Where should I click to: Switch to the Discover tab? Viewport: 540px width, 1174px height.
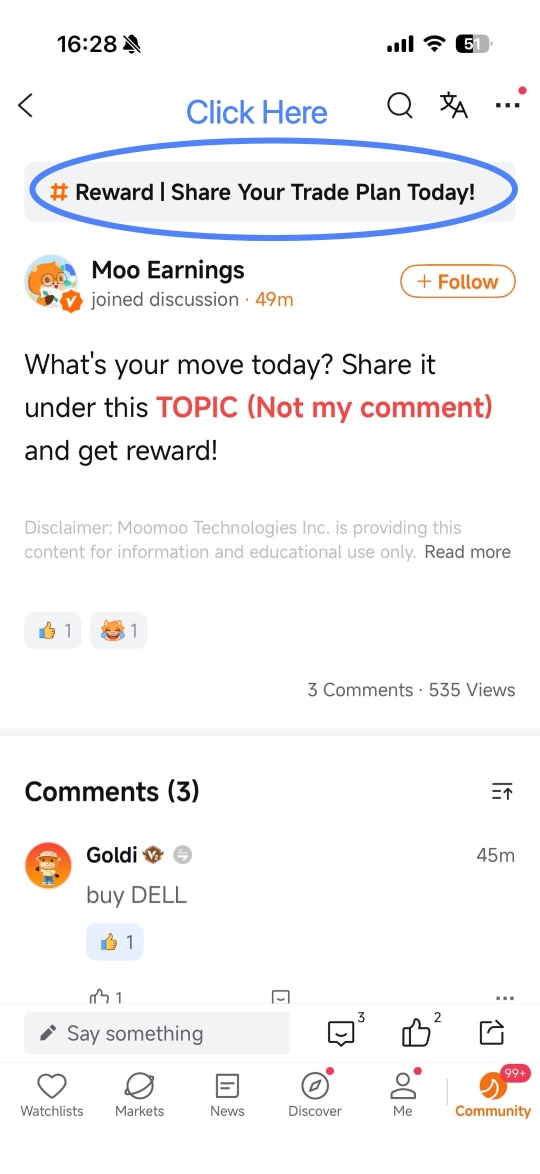pyautogui.click(x=315, y=1095)
